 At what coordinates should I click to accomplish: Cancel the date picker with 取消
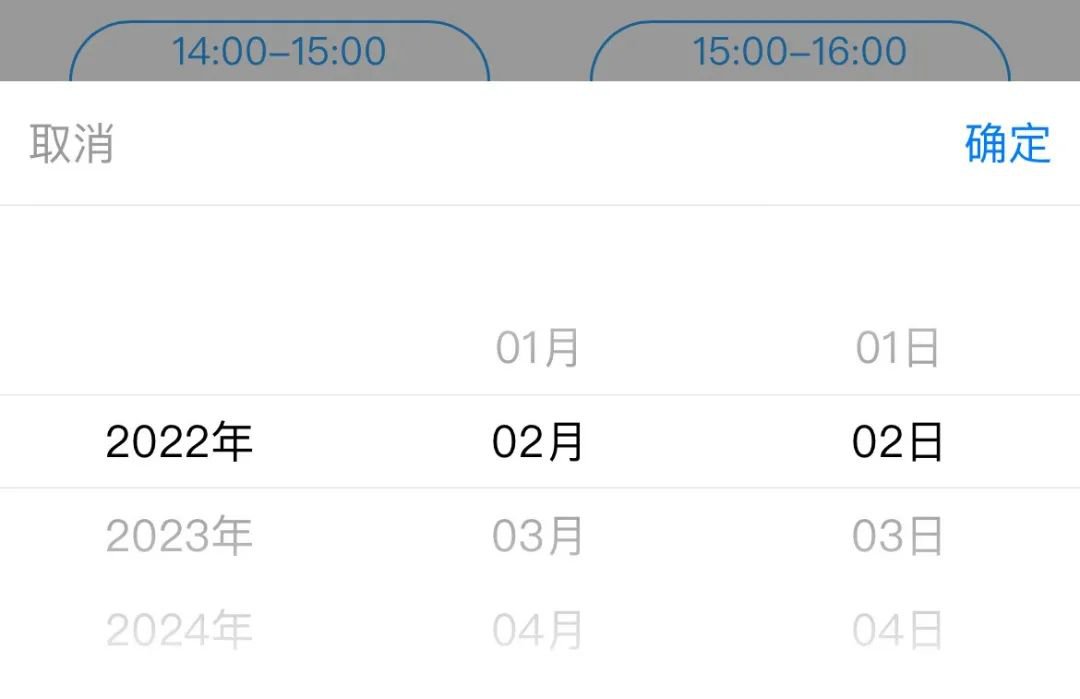71,144
